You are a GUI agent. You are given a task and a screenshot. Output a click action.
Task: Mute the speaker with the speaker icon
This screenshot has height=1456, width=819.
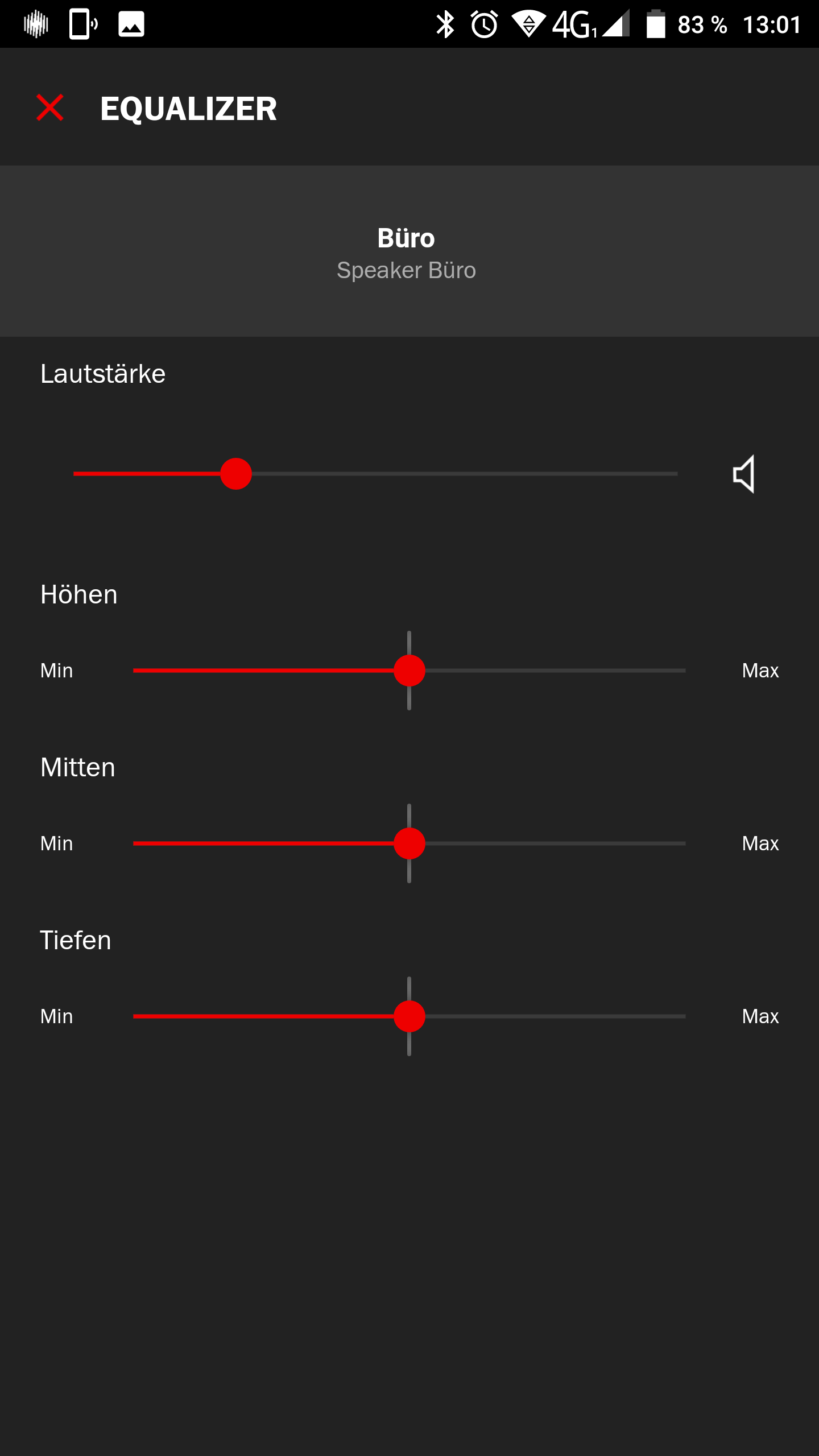pos(744,474)
